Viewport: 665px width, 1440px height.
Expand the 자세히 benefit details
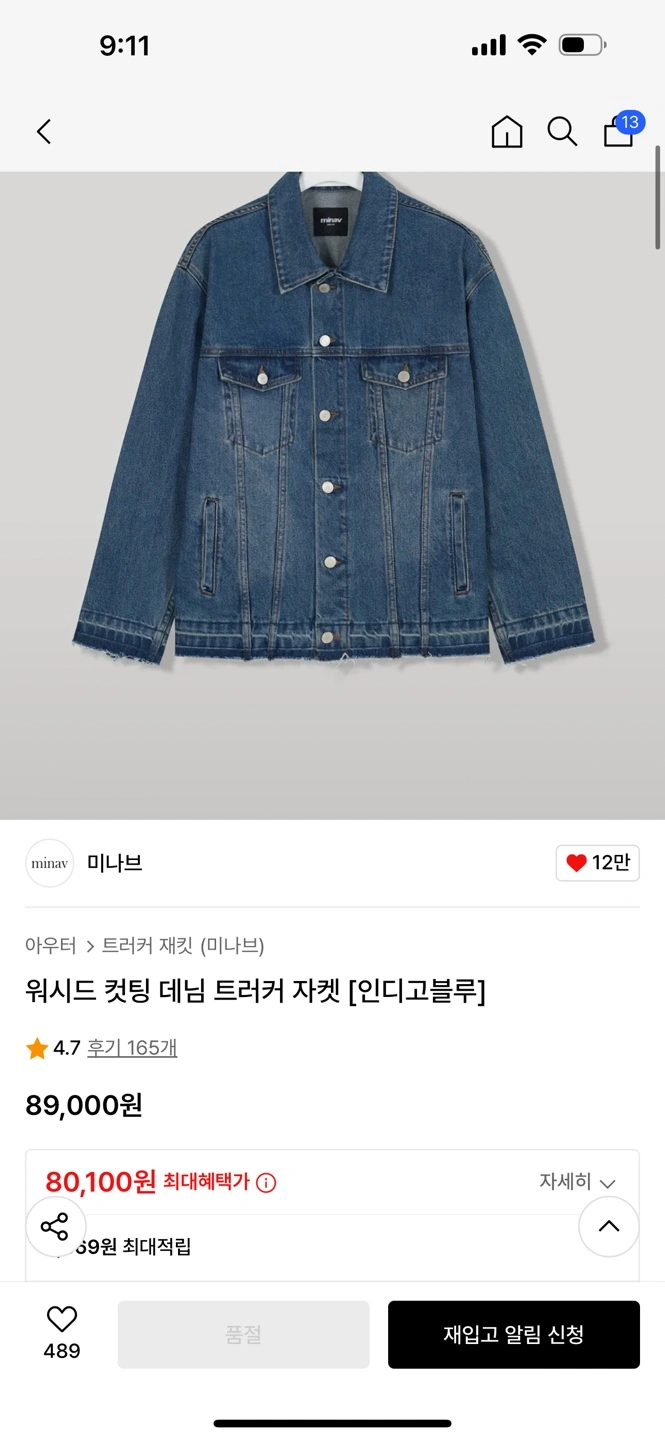pyautogui.click(x=577, y=1182)
